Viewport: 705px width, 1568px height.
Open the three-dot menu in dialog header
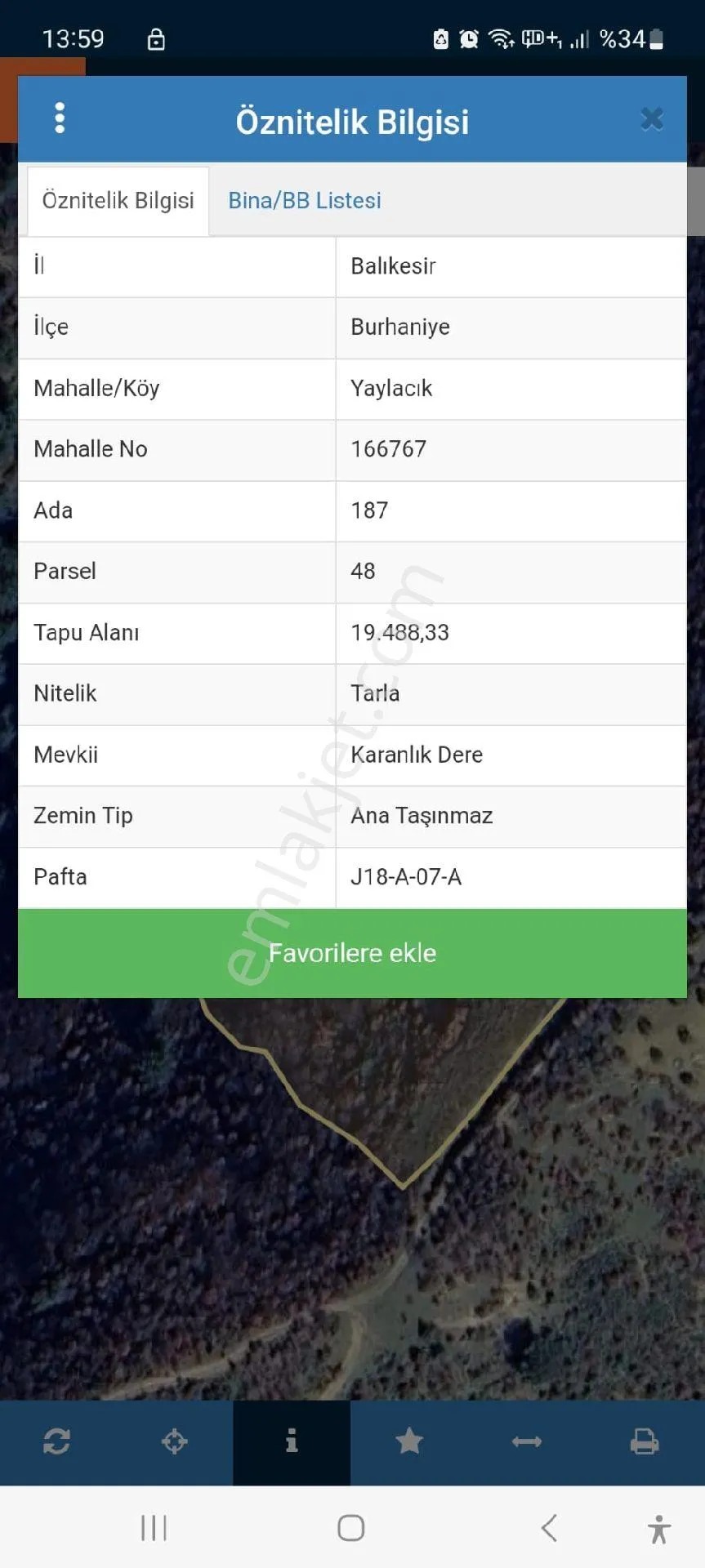60,118
